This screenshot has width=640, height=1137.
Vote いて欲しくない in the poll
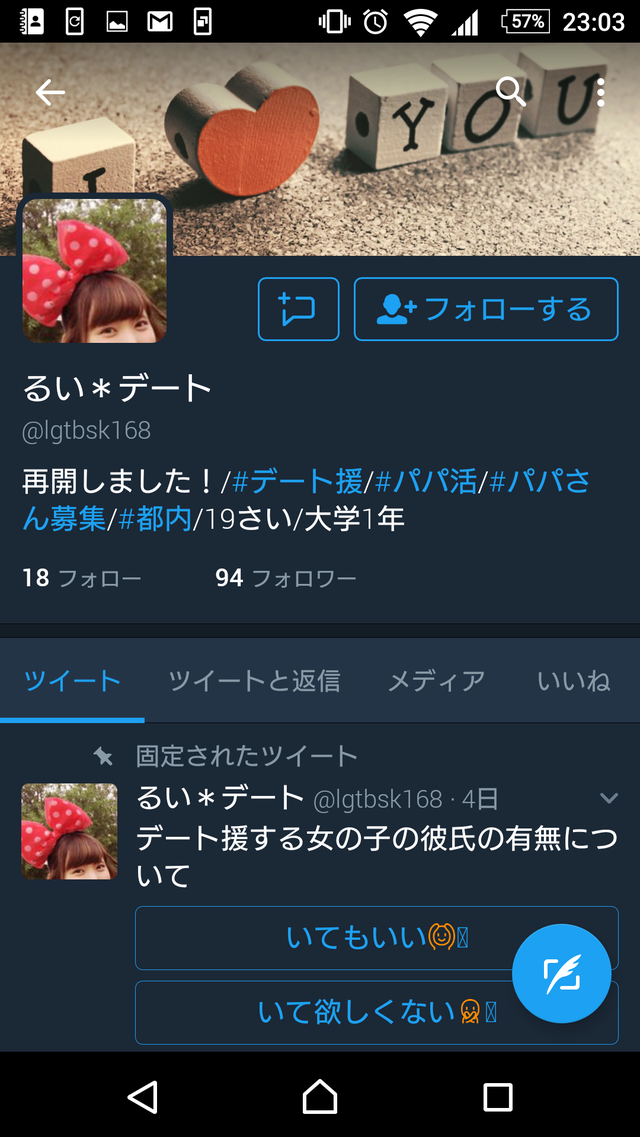pos(377,1012)
